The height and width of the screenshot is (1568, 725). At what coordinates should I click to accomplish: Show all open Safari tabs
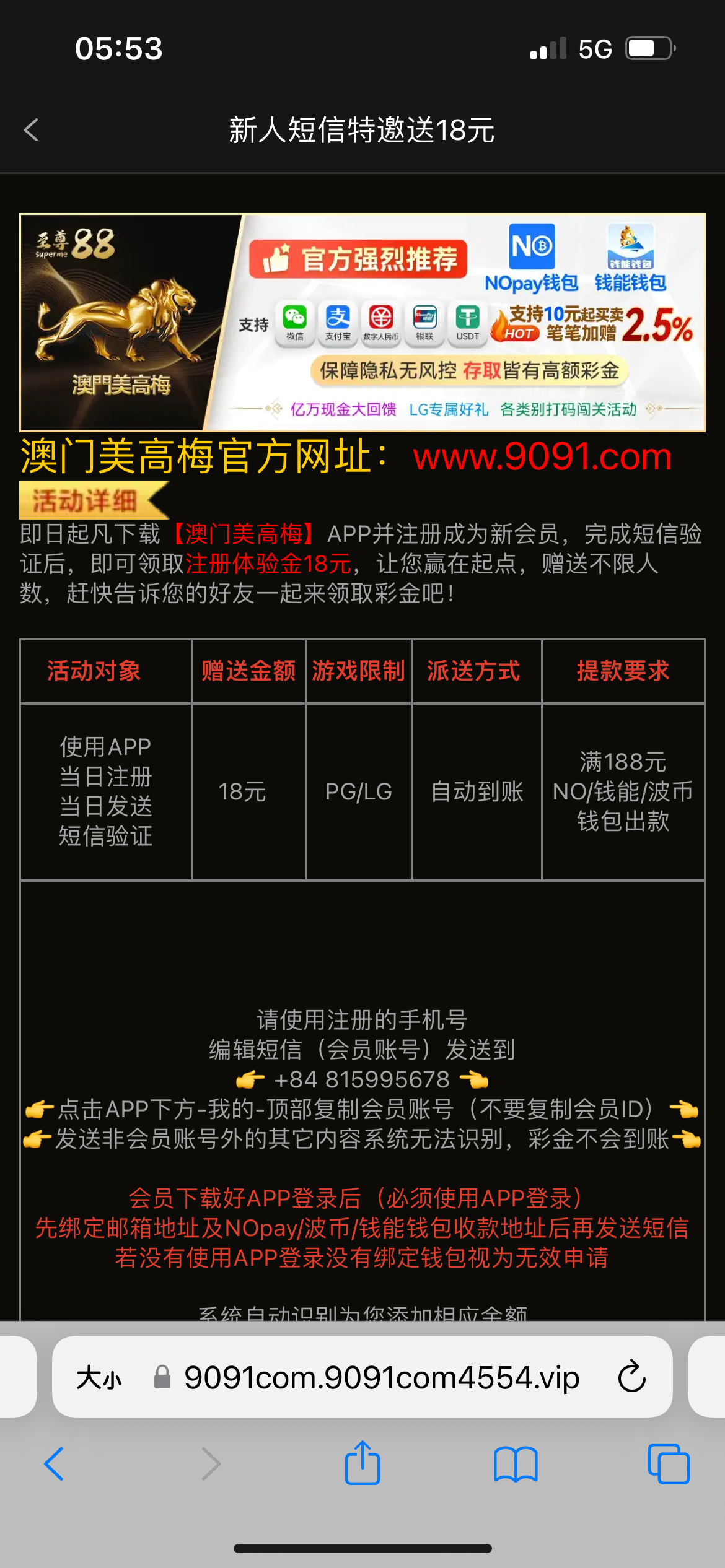coord(668,1464)
